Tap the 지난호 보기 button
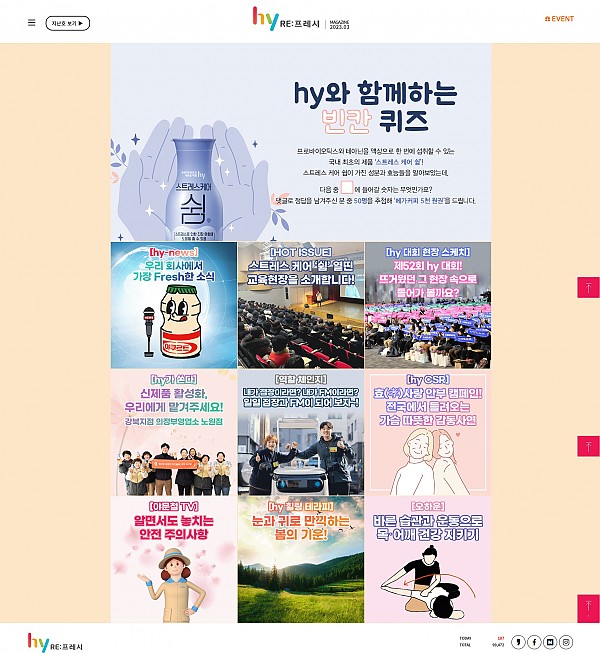The image size is (600, 653). coord(68,22)
